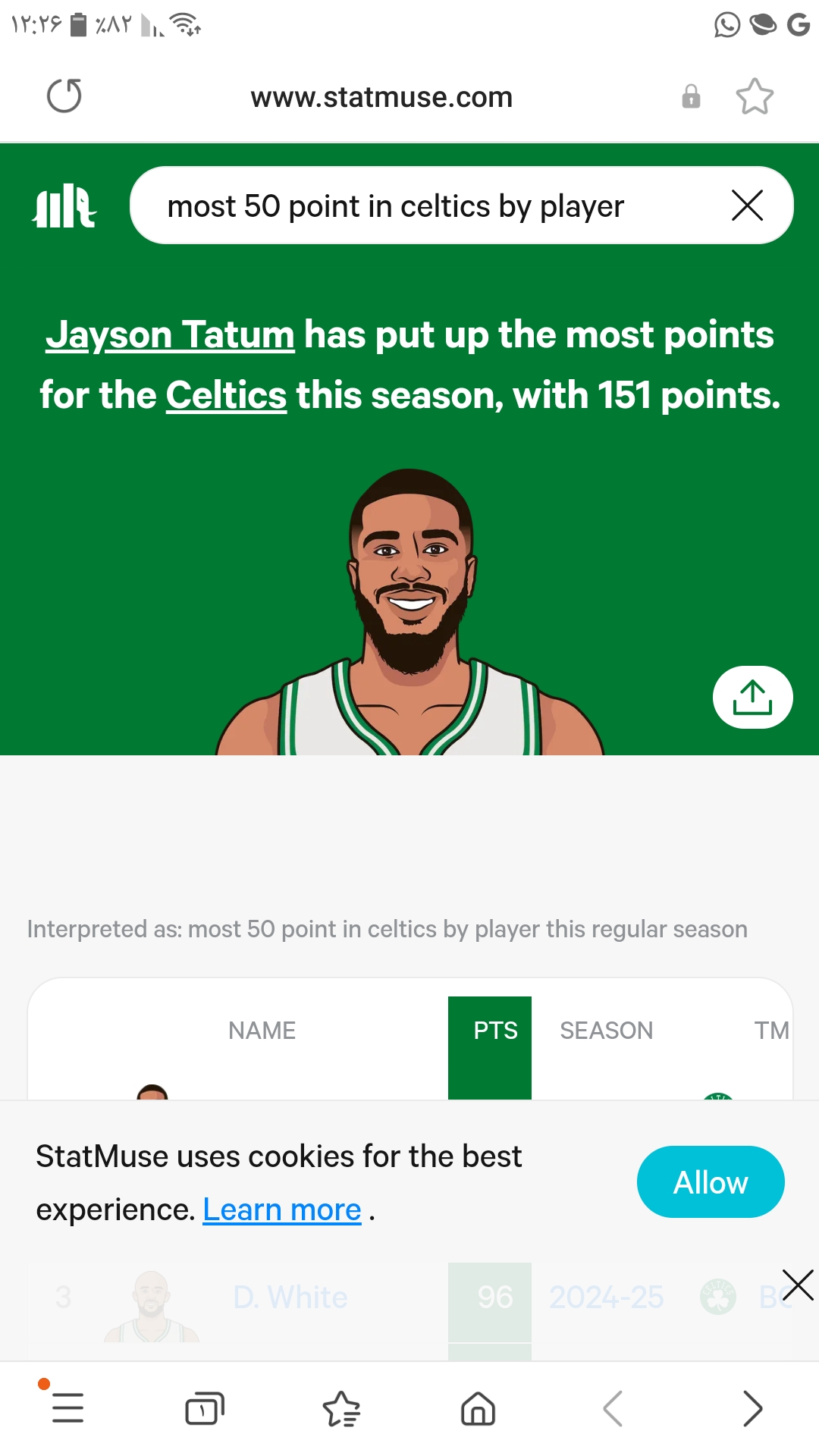
Task: Open the Celtics team link
Action: 226,395
